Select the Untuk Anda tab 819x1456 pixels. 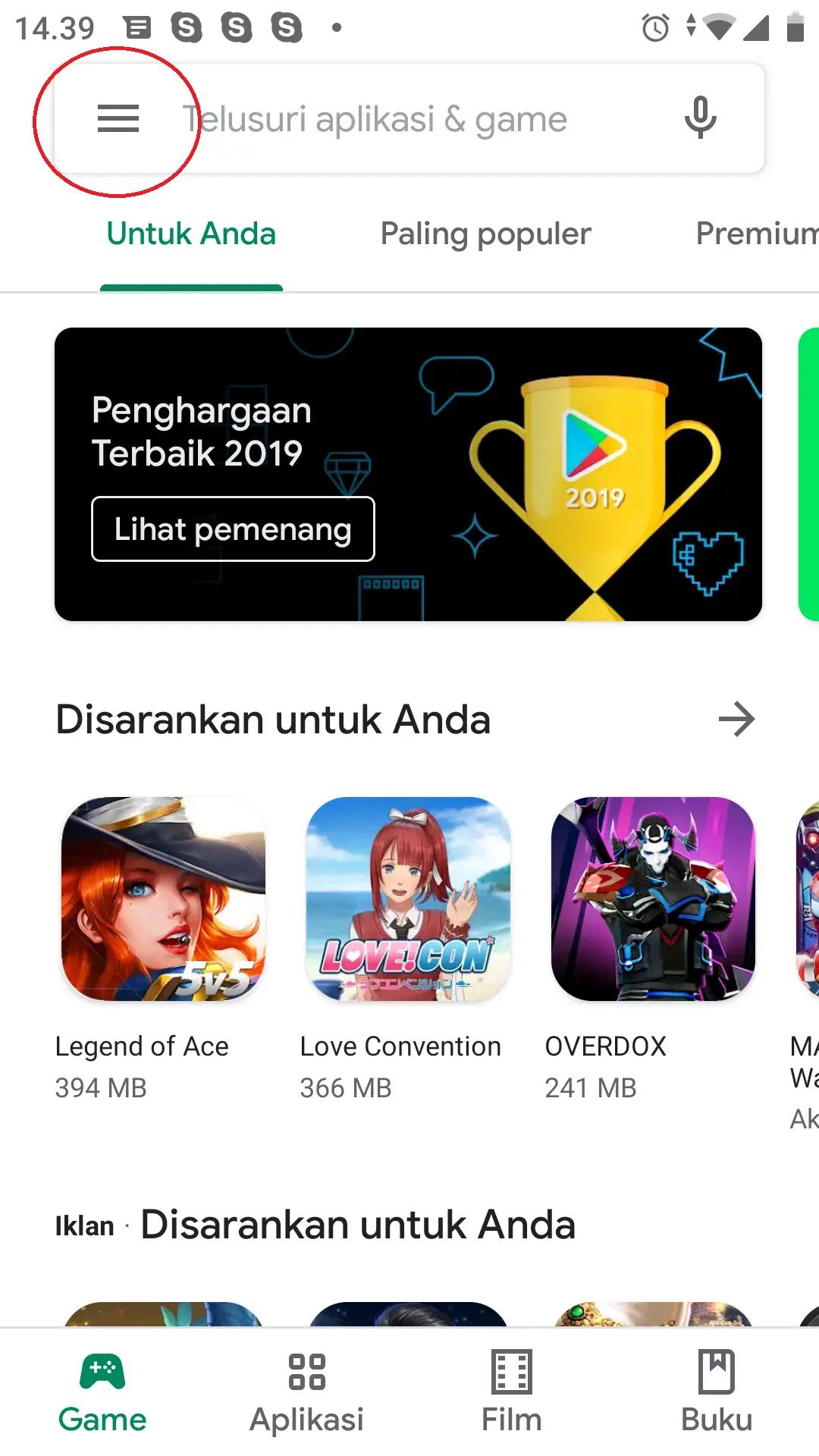(x=191, y=234)
